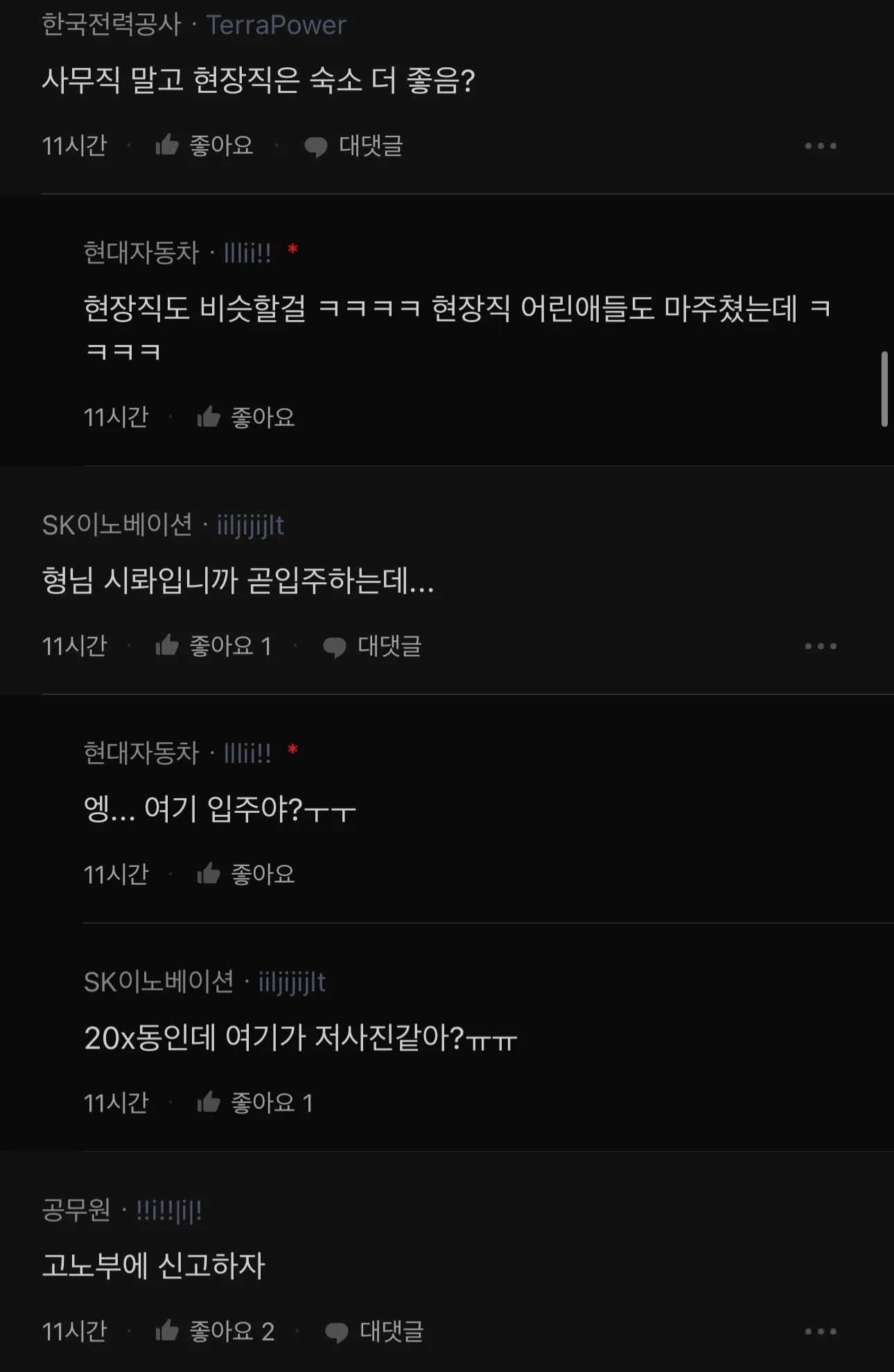Screen dimensions: 894x1372
Task: Like the reply '현장직도 비슷할걸'
Action: click(x=246, y=417)
